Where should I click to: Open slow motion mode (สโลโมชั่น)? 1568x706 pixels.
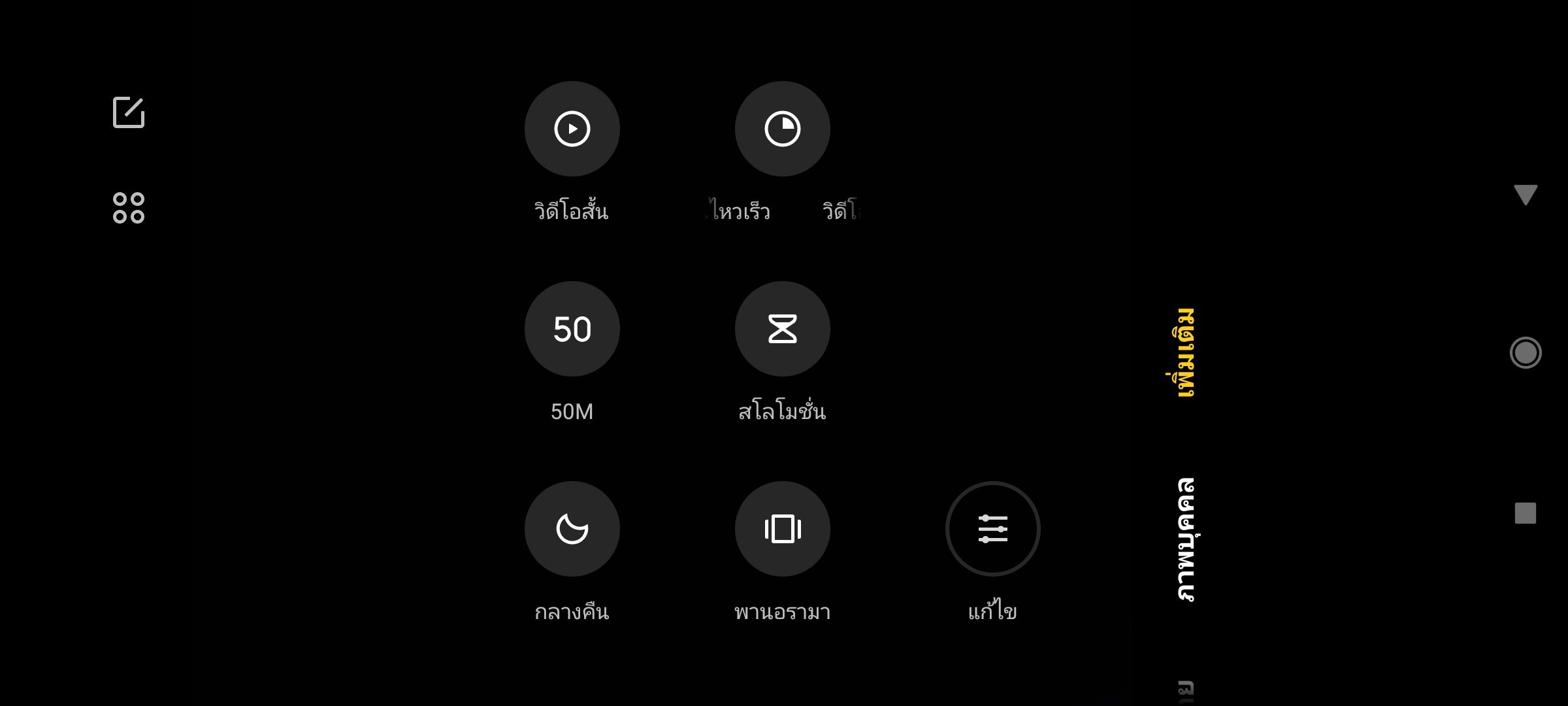click(x=782, y=329)
